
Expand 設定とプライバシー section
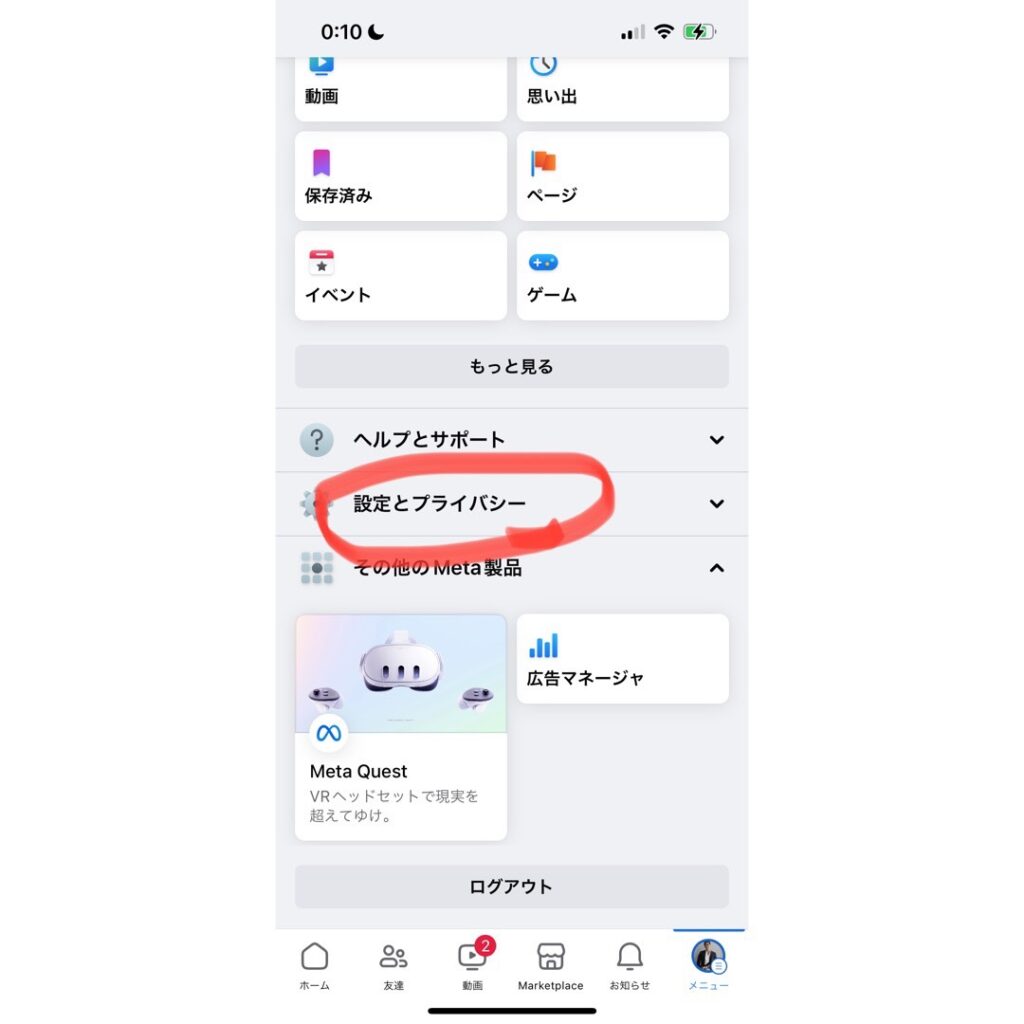[511, 504]
